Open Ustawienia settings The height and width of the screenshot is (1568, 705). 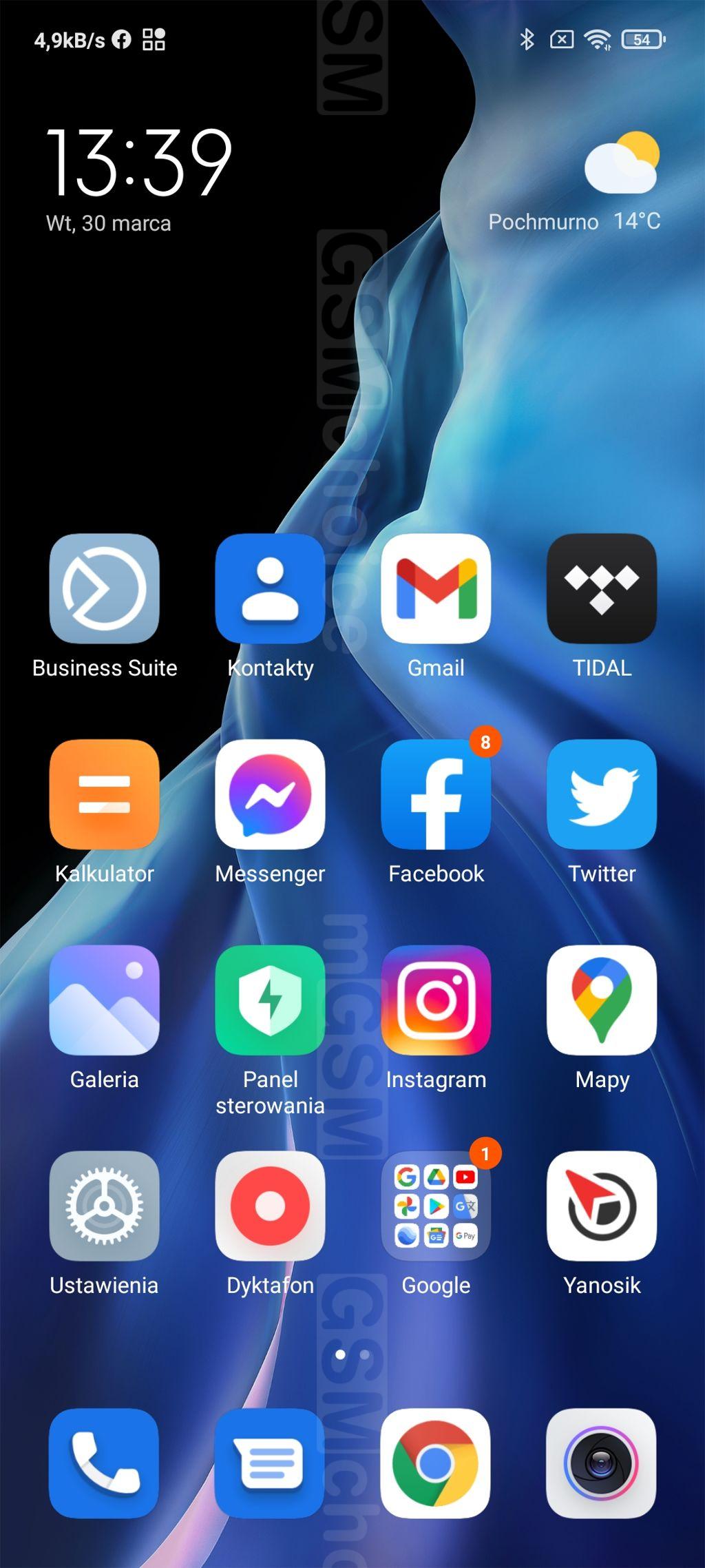105,1206
